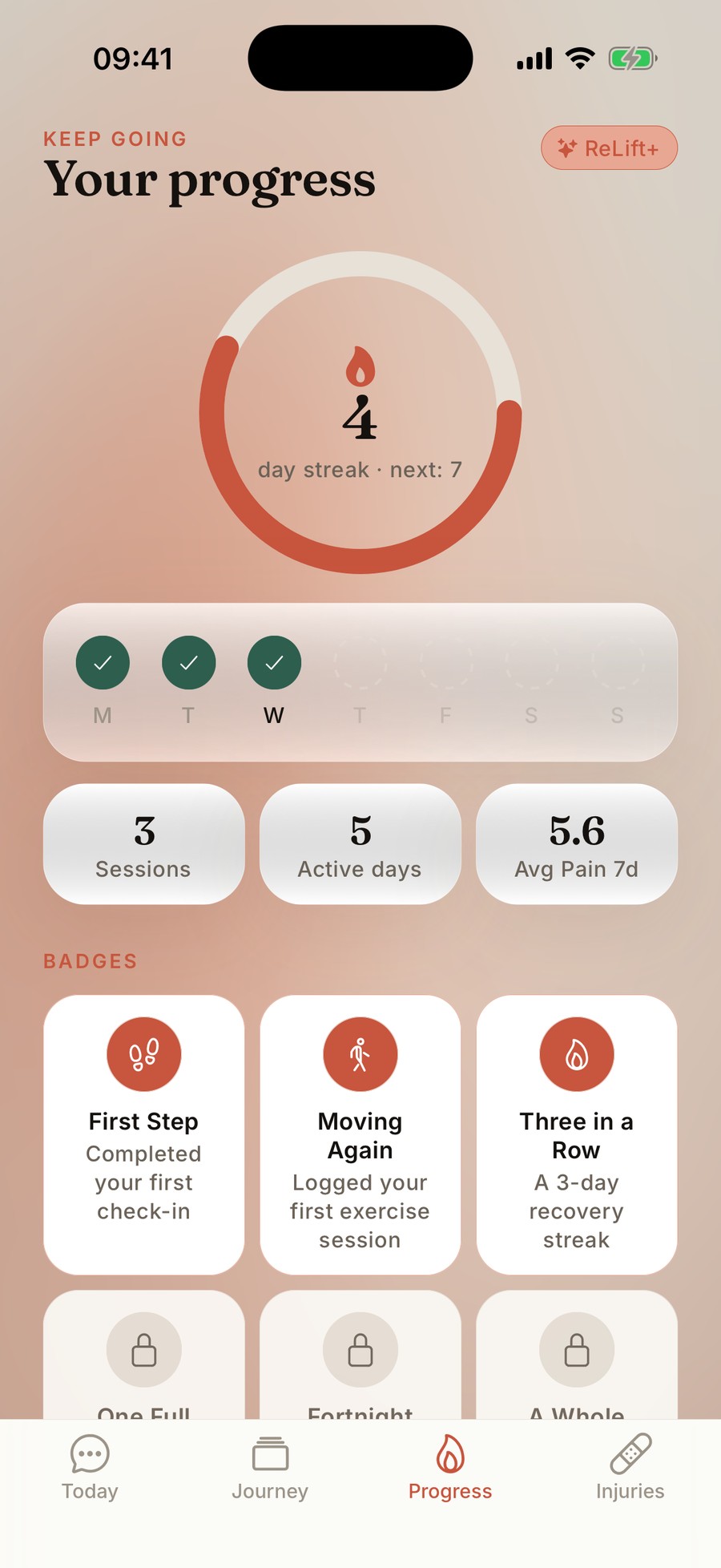Screen dimensions: 721x1568
Task: View the Moving Again badge
Action: point(360,1134)
